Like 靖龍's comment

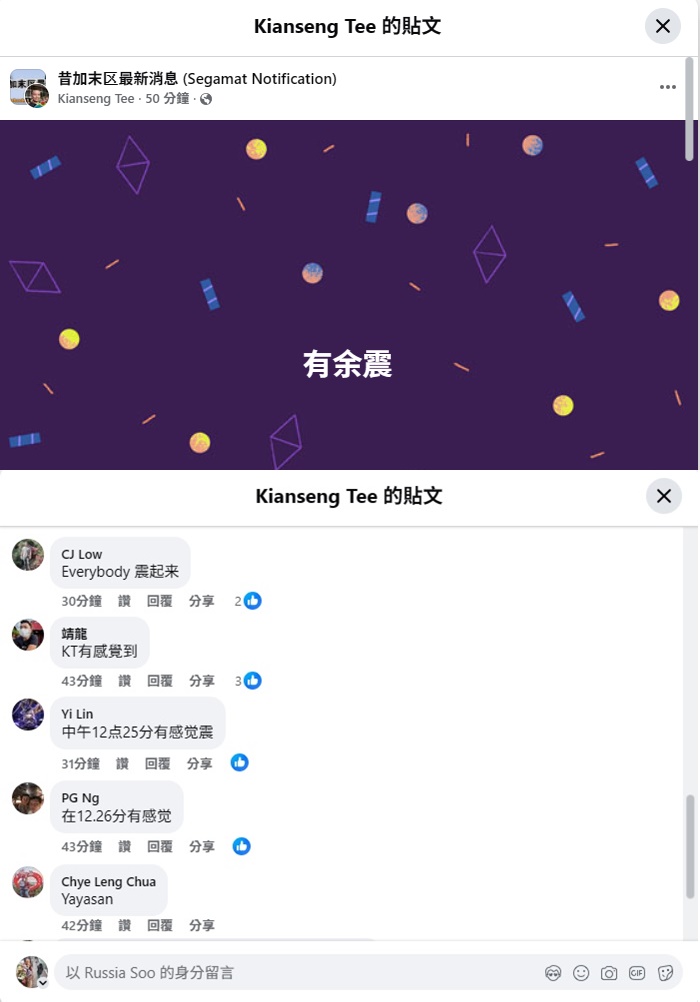(x=124, y=681)
